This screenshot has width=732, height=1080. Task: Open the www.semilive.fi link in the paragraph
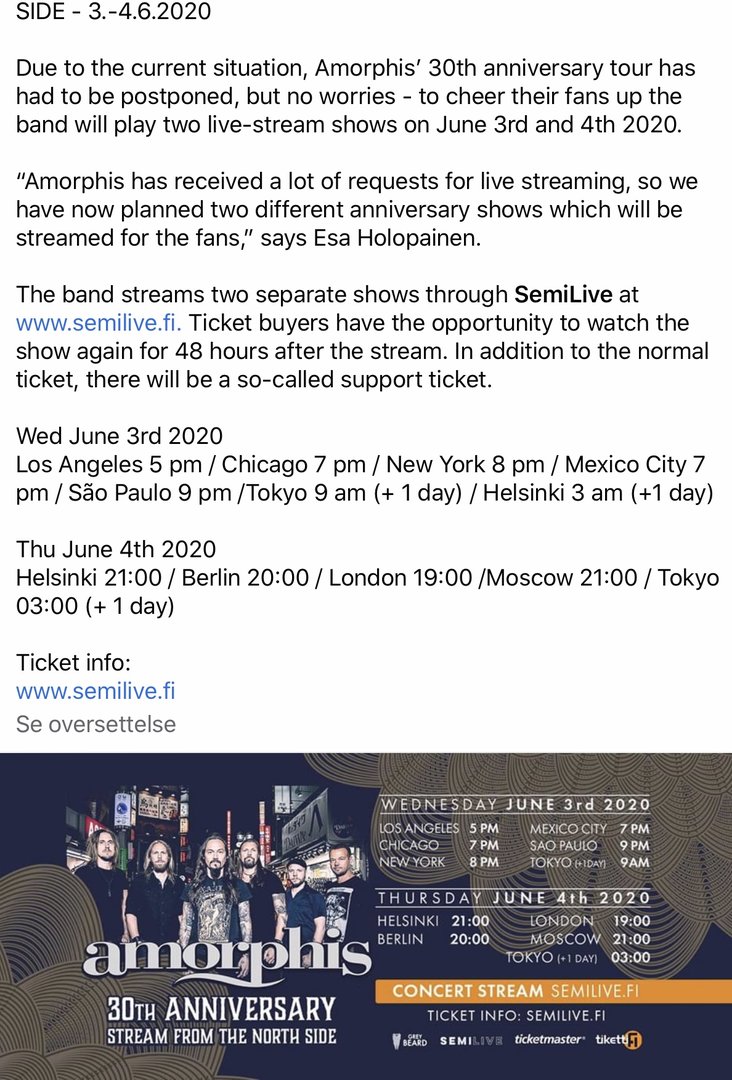98,324
